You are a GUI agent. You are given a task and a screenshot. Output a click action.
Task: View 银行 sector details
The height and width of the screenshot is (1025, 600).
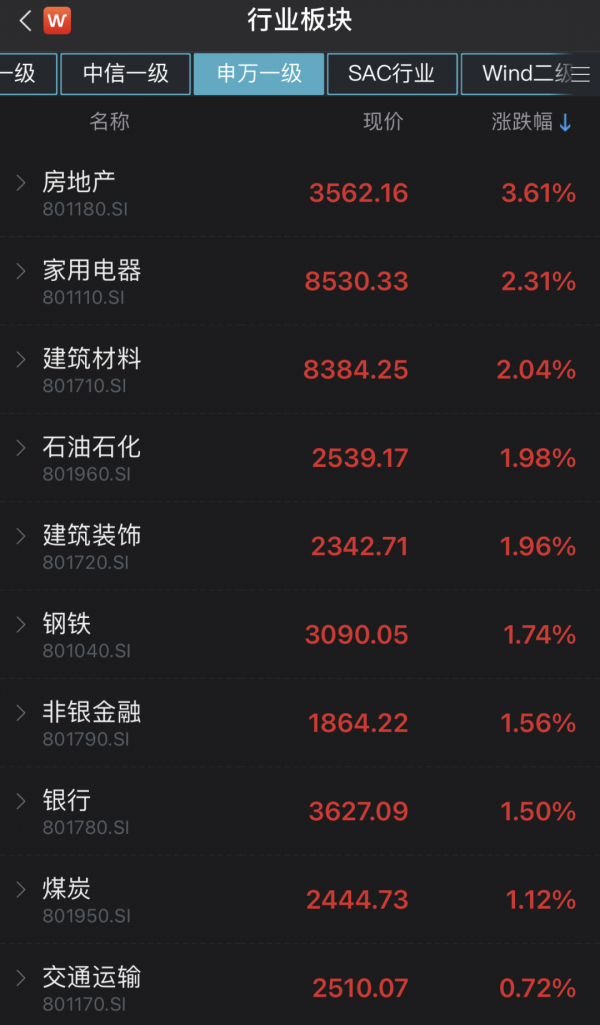tap(300, 810)
